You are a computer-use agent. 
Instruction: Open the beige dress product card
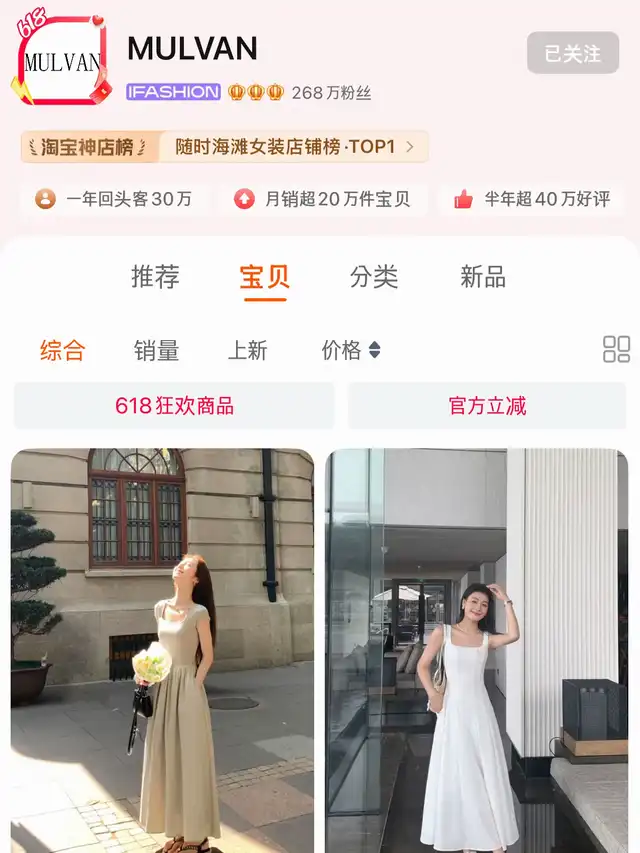tap(162, 650)
